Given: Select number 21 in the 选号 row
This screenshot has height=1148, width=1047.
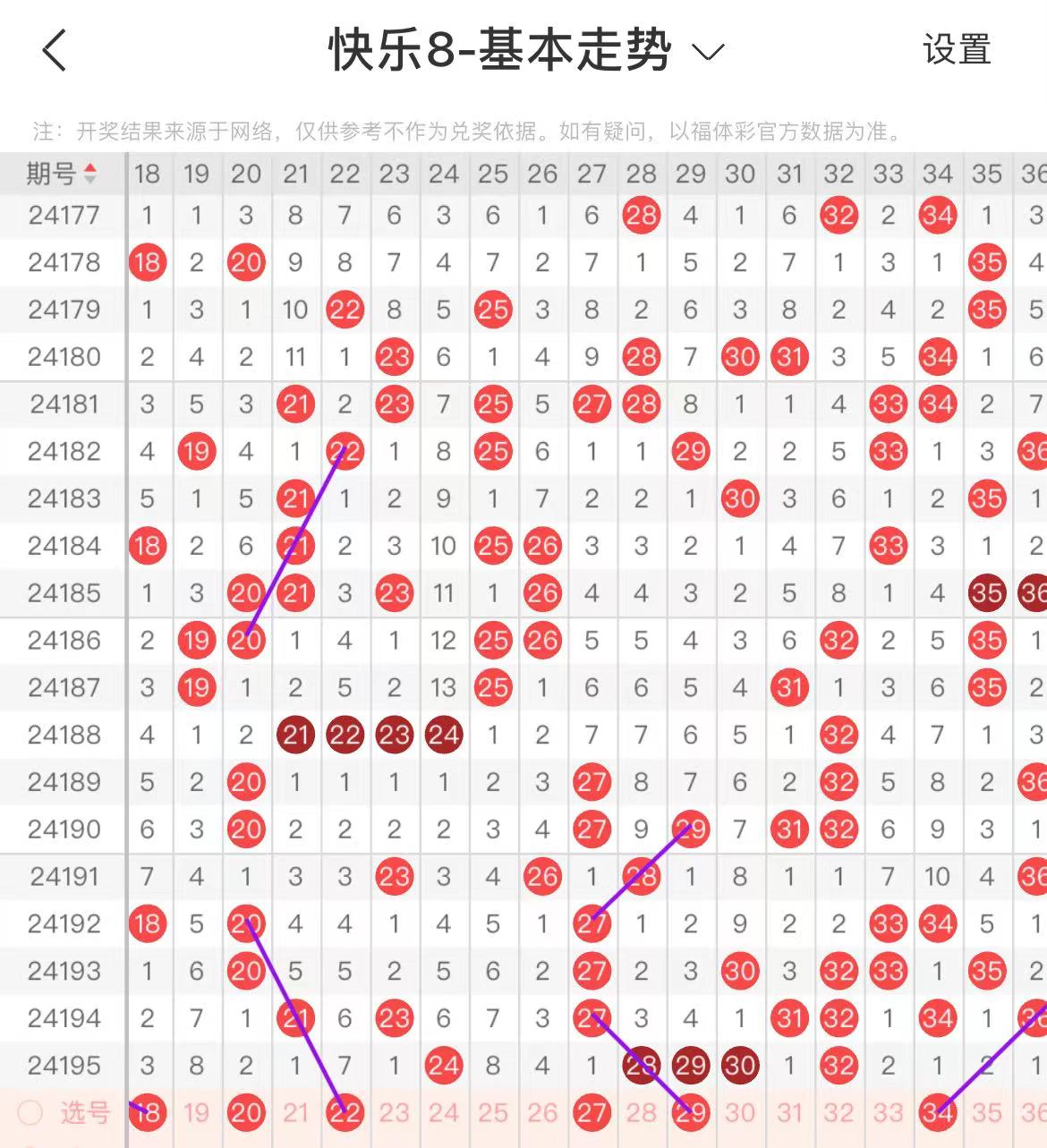Looking at the screenshot, I should coord(295,1112).
